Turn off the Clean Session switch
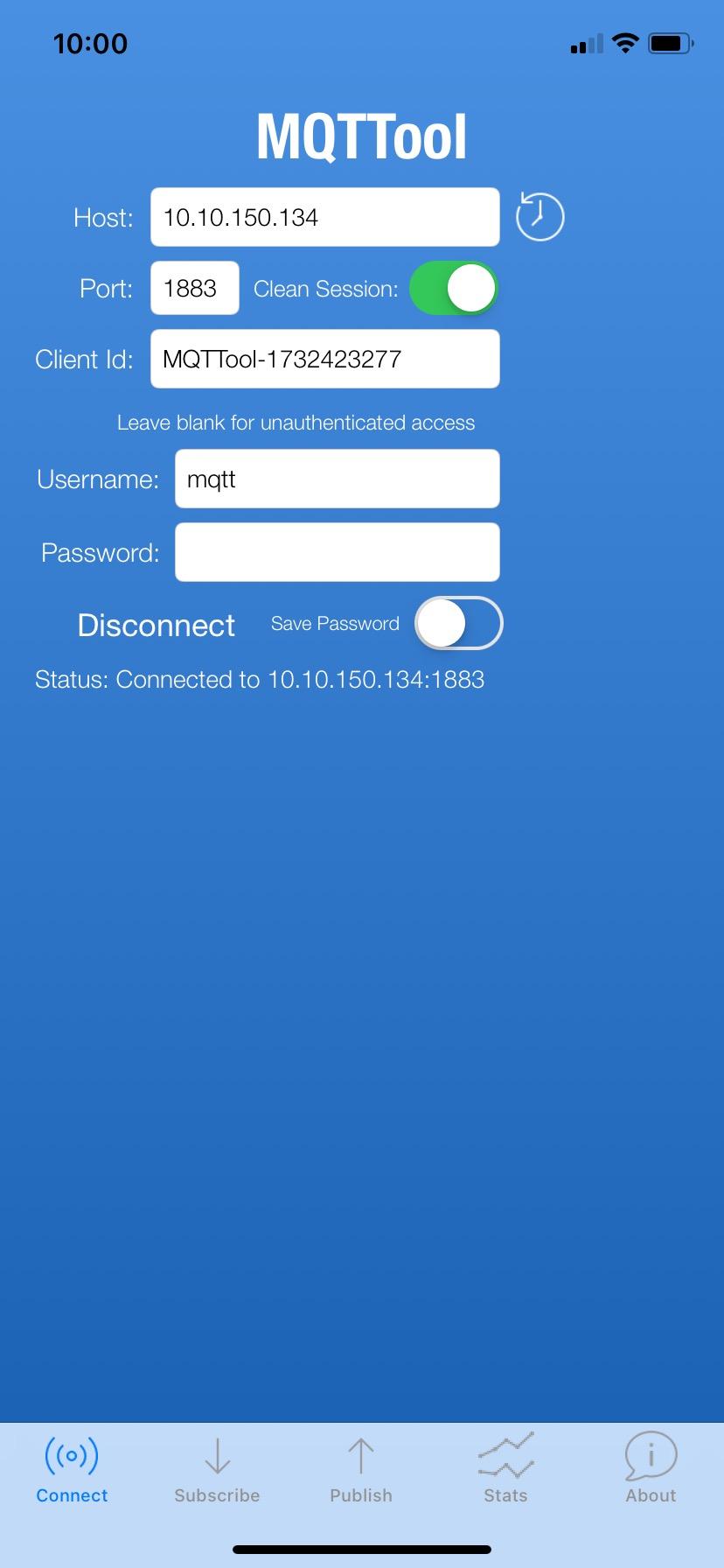The width and height of the screenshot is (724, 1568). coord(453,288)
